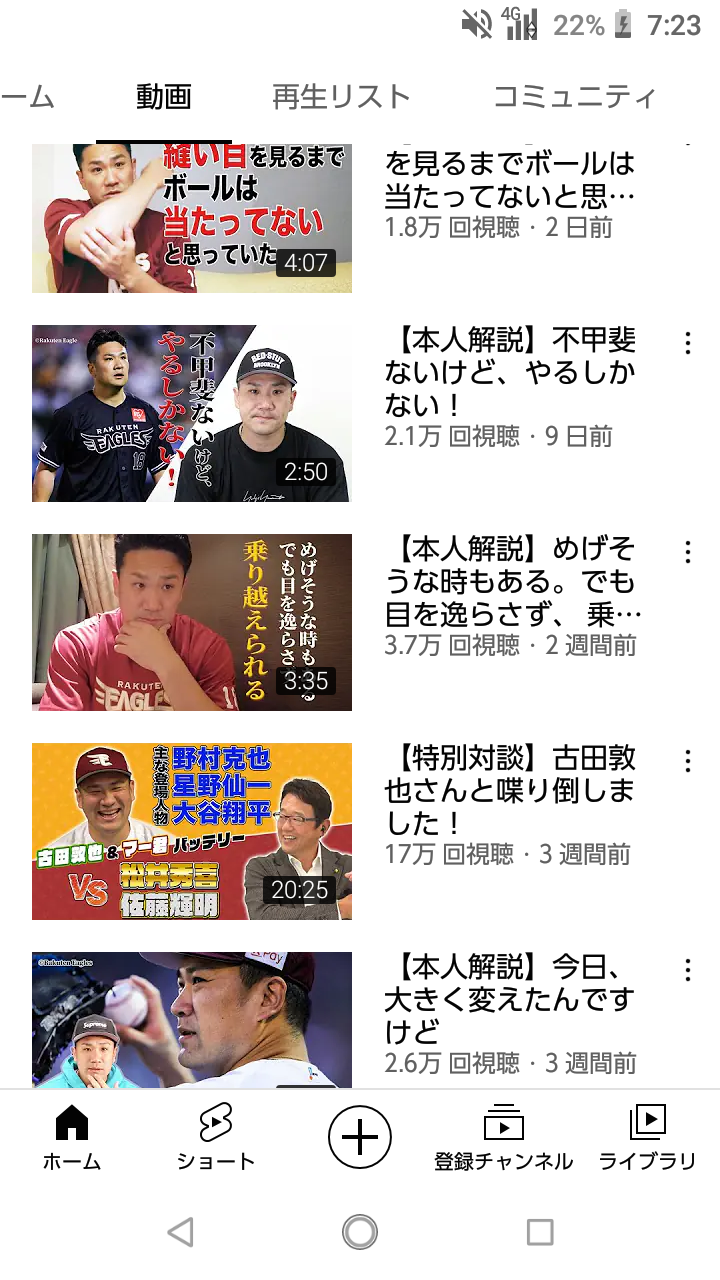Open the 登録チャンネル tab
This screenshot has height=1280, width=720.
(503, 1138)
